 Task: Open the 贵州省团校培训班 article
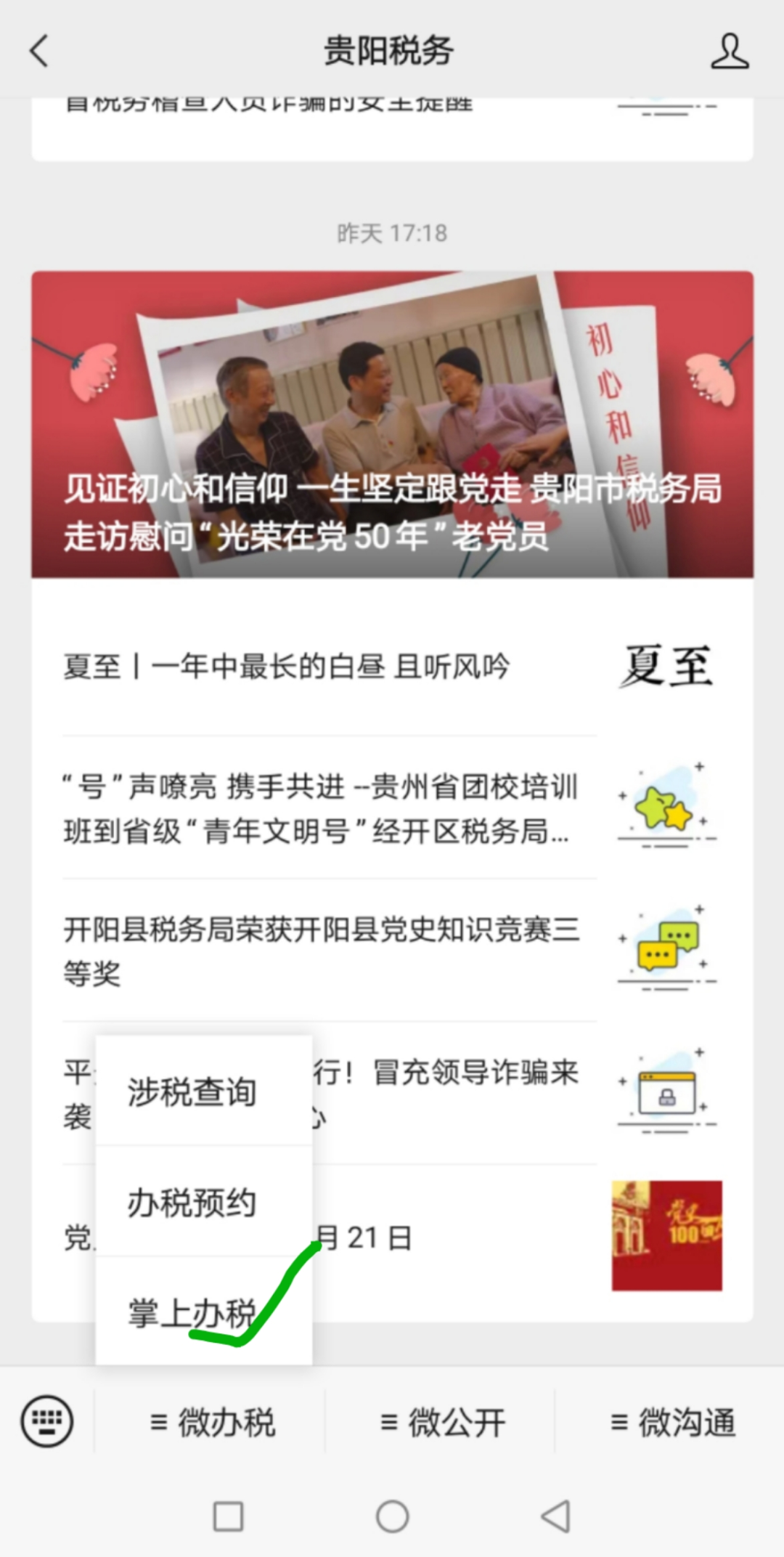click(x=392, y=808)
